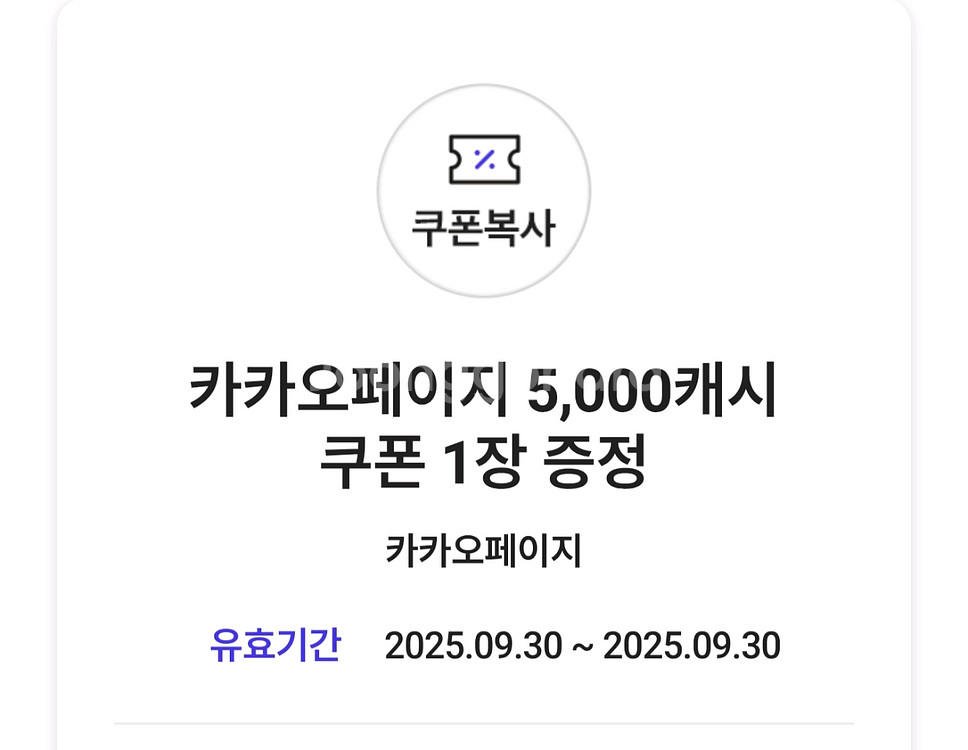Tap the 쿠폰복사 coupon copy button
The height and width of the screenshot is (750, 968).
tap(484, 191)
